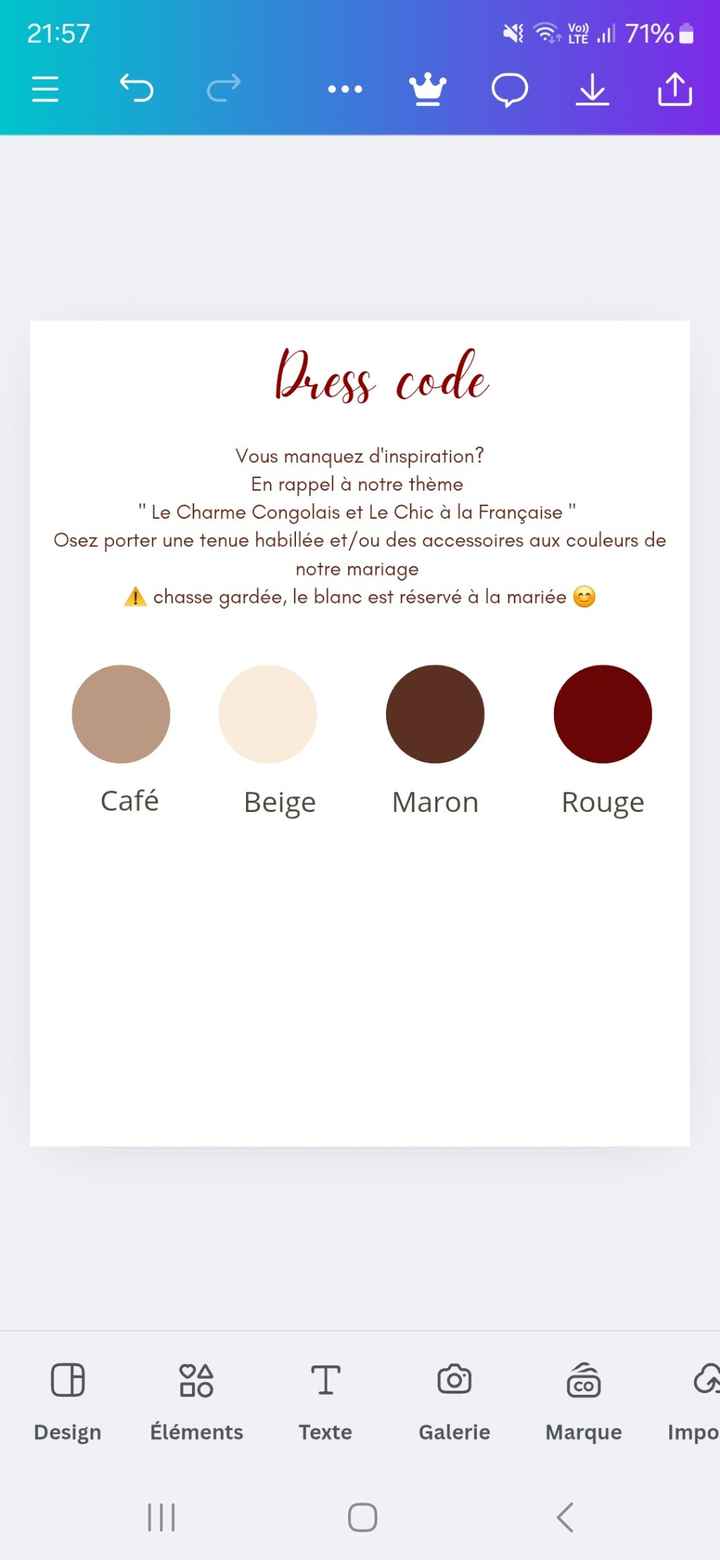Go to the home screen

[x=362, y=1517]
